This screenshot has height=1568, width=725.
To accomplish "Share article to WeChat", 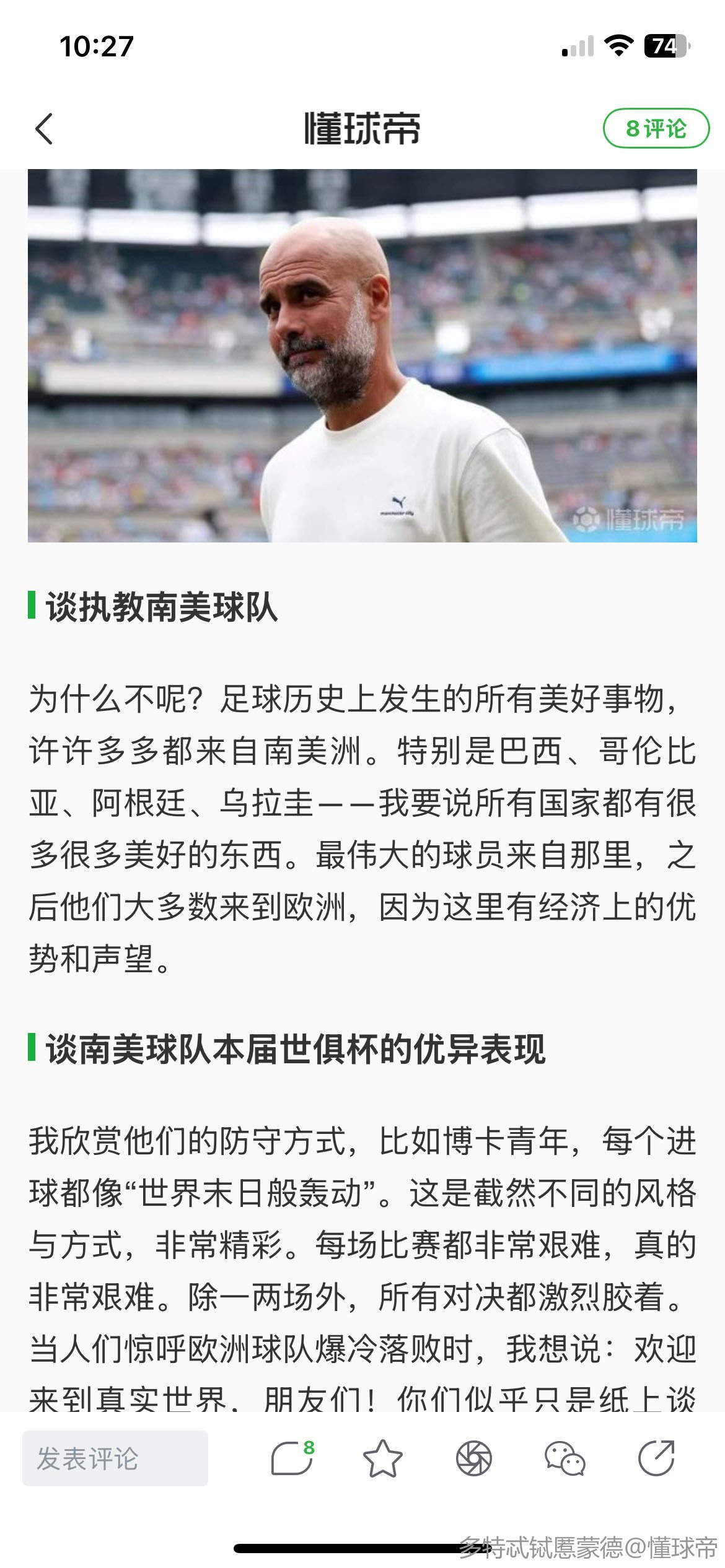I will pos(565,1458).
